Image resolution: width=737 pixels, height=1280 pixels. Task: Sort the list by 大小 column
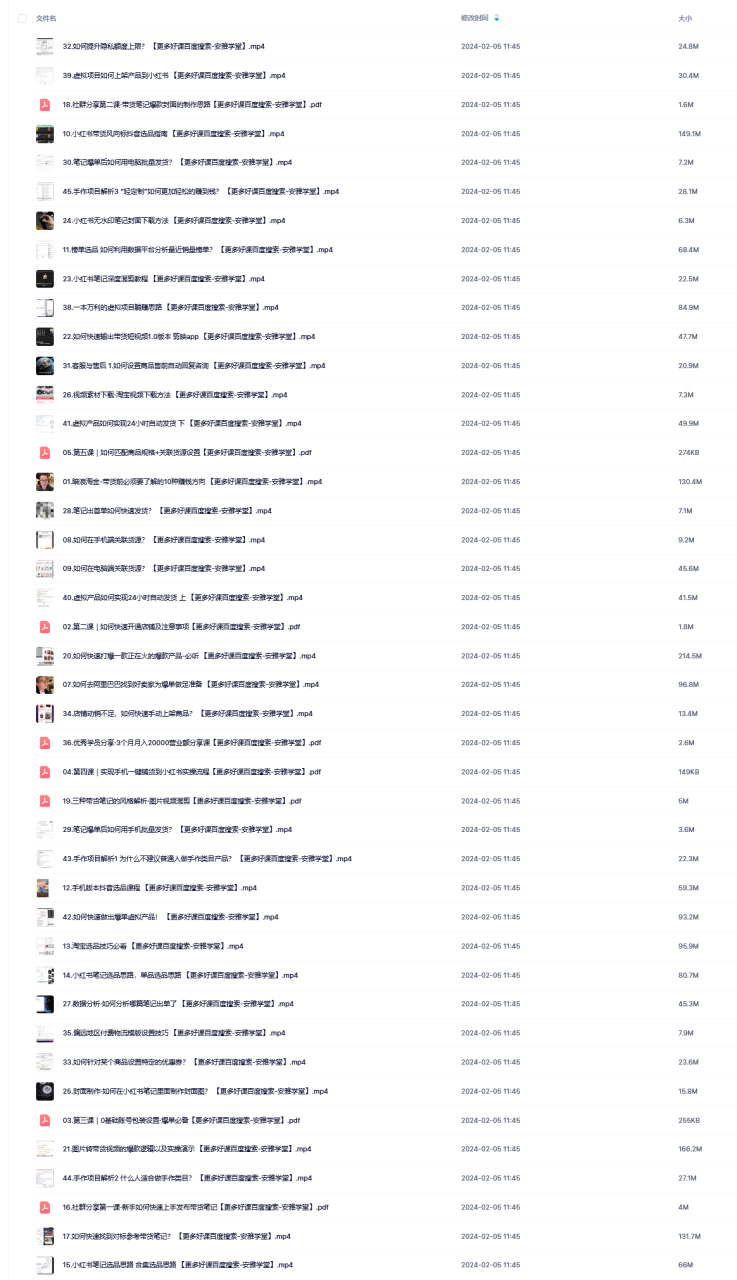[x=684, y=18]
